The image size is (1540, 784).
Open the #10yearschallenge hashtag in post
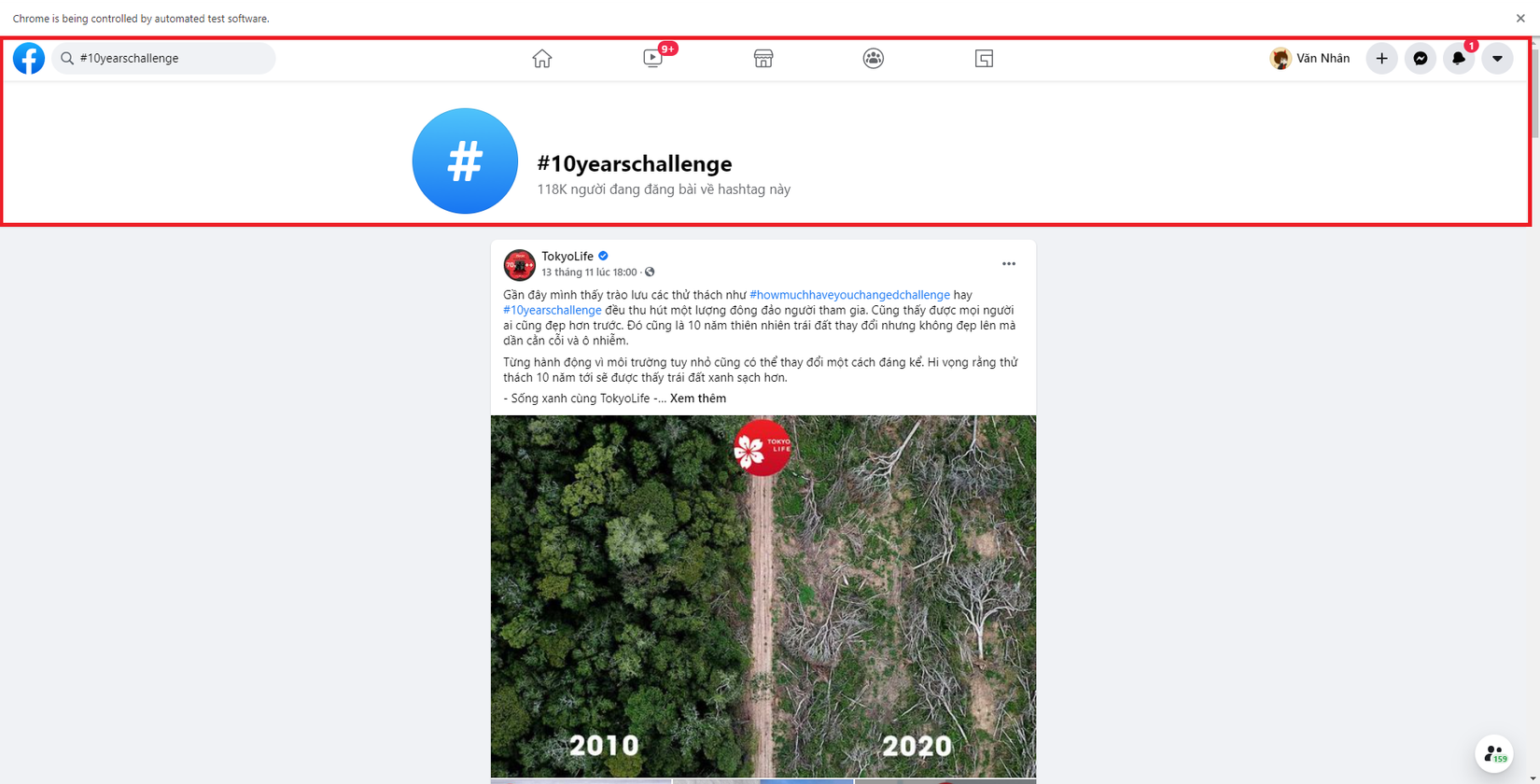[x=552, y=310]
